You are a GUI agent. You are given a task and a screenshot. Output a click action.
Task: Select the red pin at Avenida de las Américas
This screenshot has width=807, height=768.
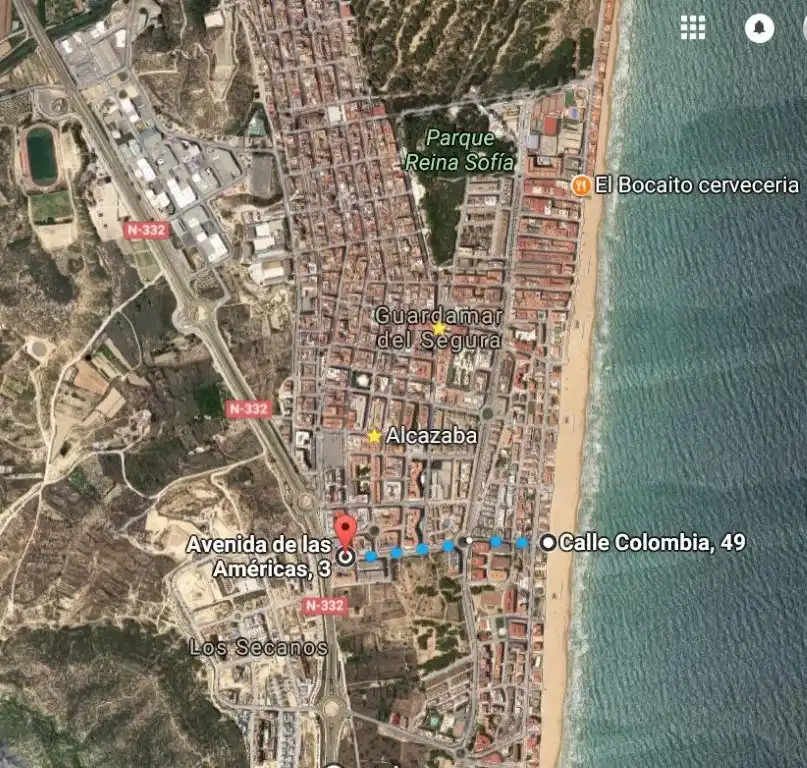tap(345, 530)
